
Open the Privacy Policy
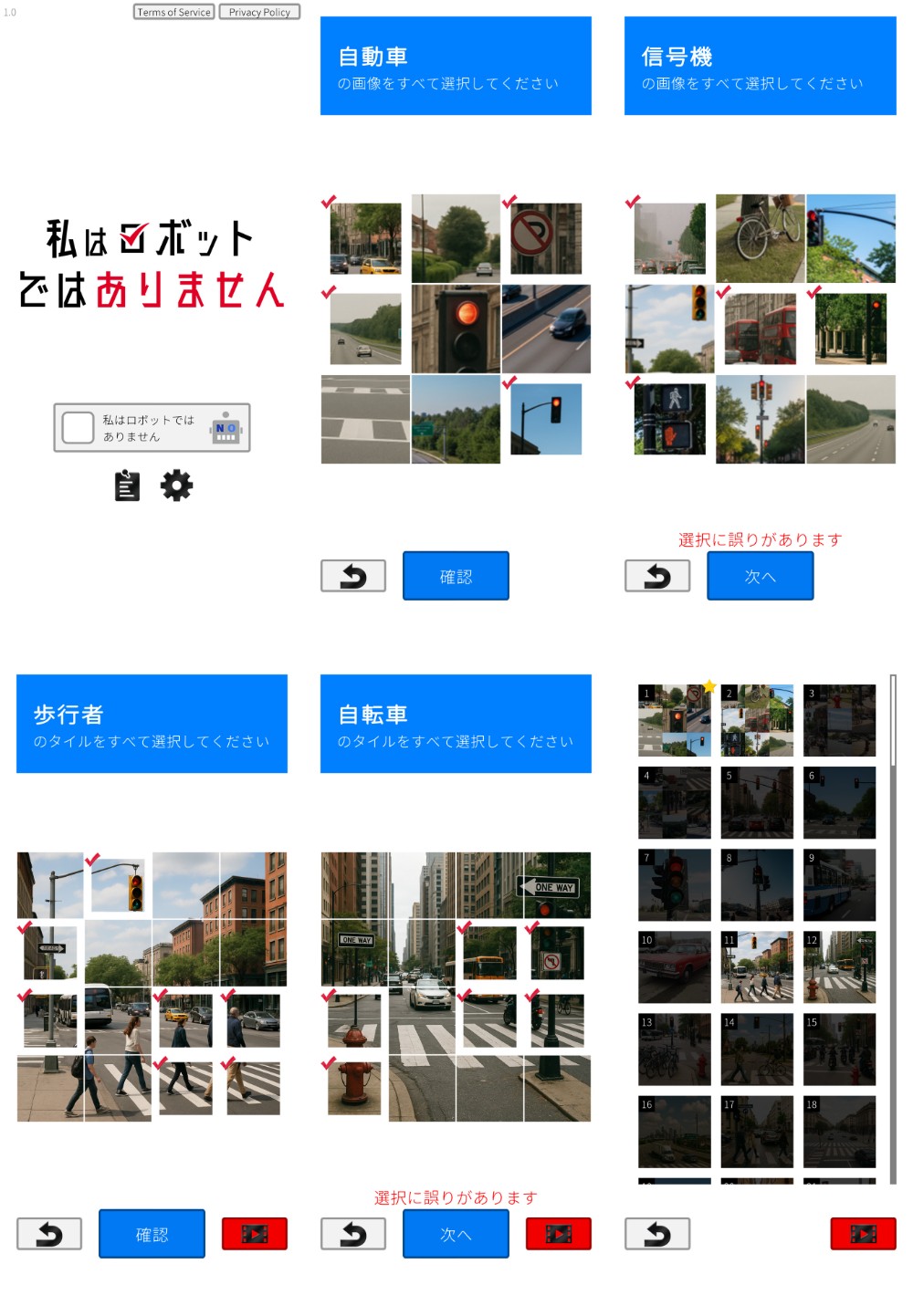click(x=259, y=12)
